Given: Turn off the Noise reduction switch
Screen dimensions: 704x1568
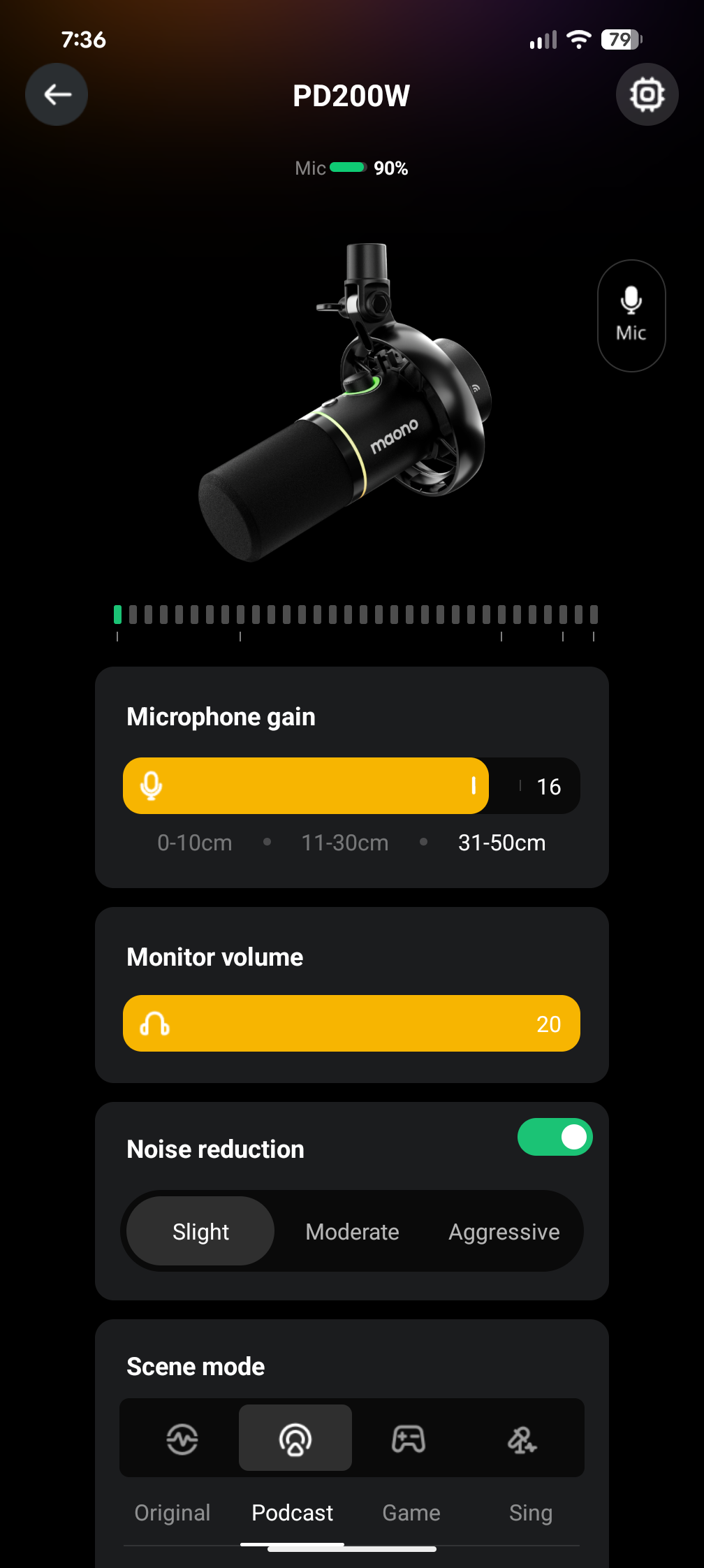Looking at the screenshot, I should (555, 1138).
